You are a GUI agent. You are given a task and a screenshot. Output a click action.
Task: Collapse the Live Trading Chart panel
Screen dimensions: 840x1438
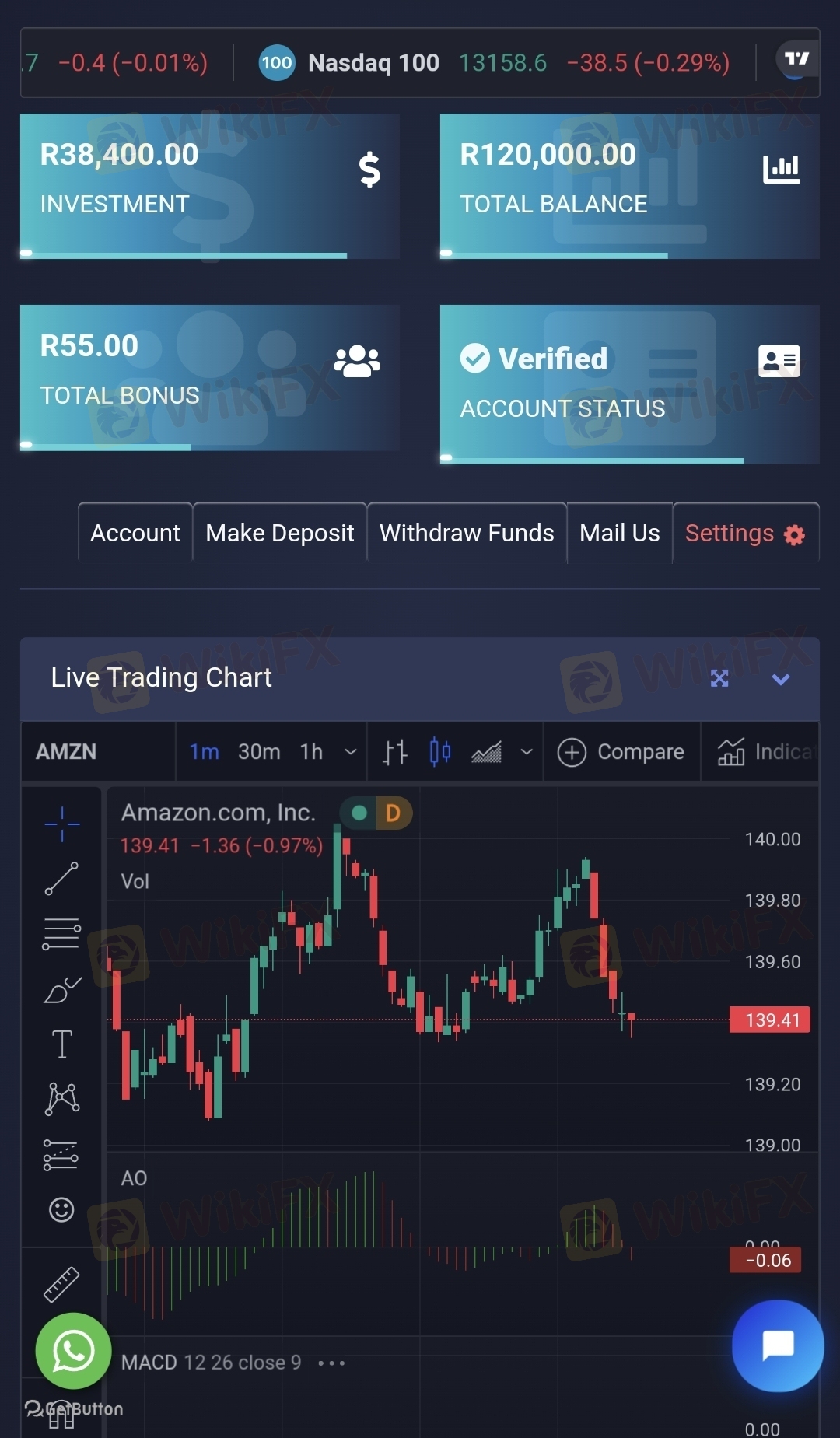[781, 679]
